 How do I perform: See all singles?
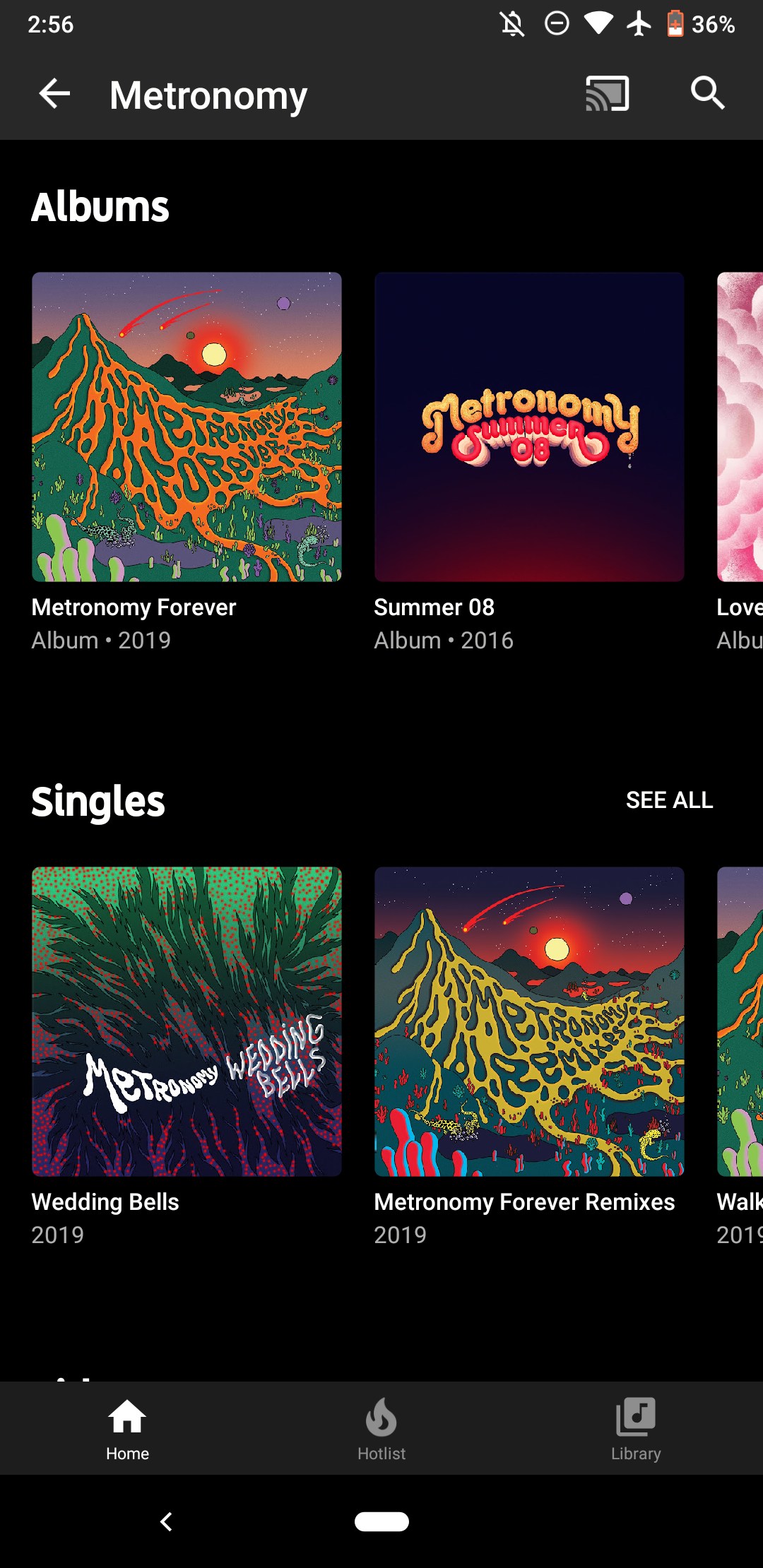coord(669,800)
